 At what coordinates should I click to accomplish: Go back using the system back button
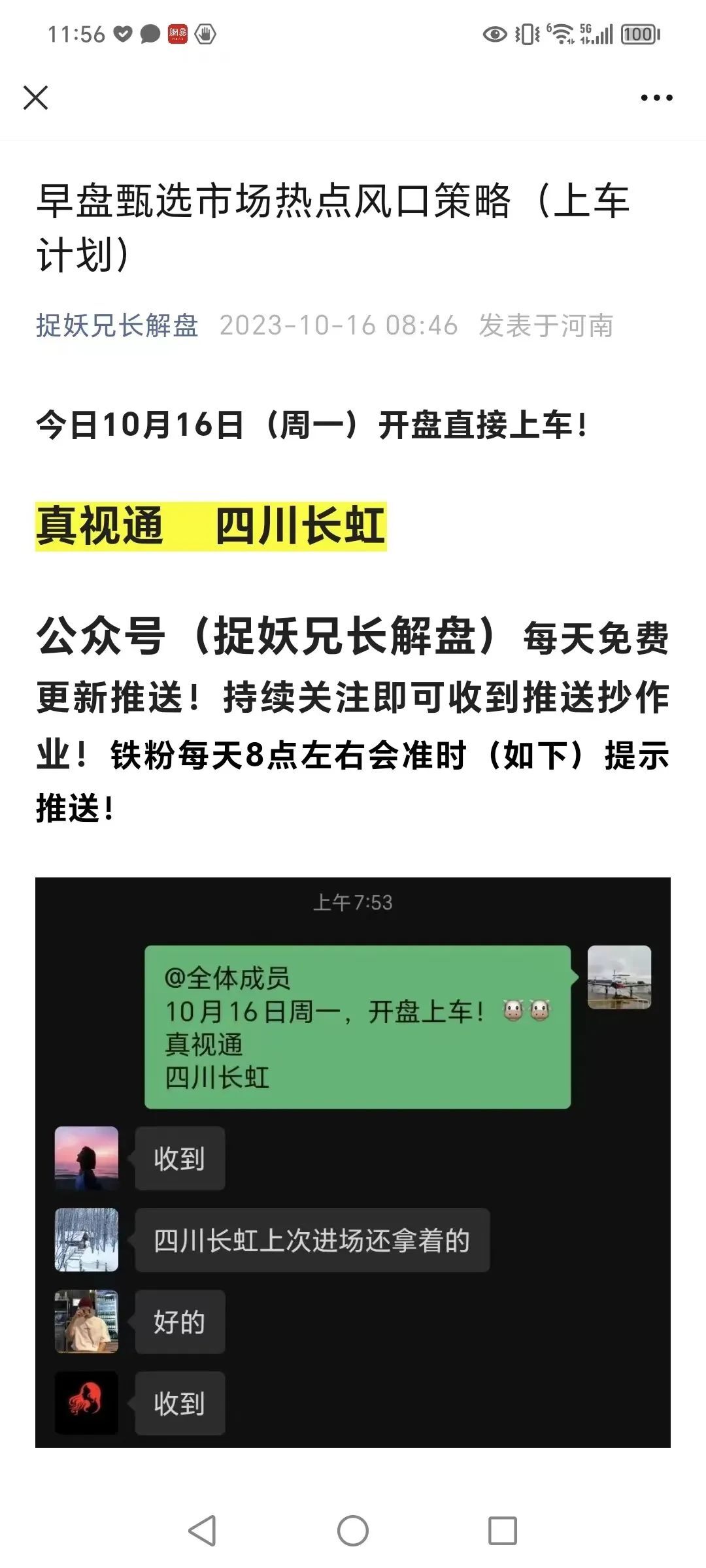tap(203, 1530)
